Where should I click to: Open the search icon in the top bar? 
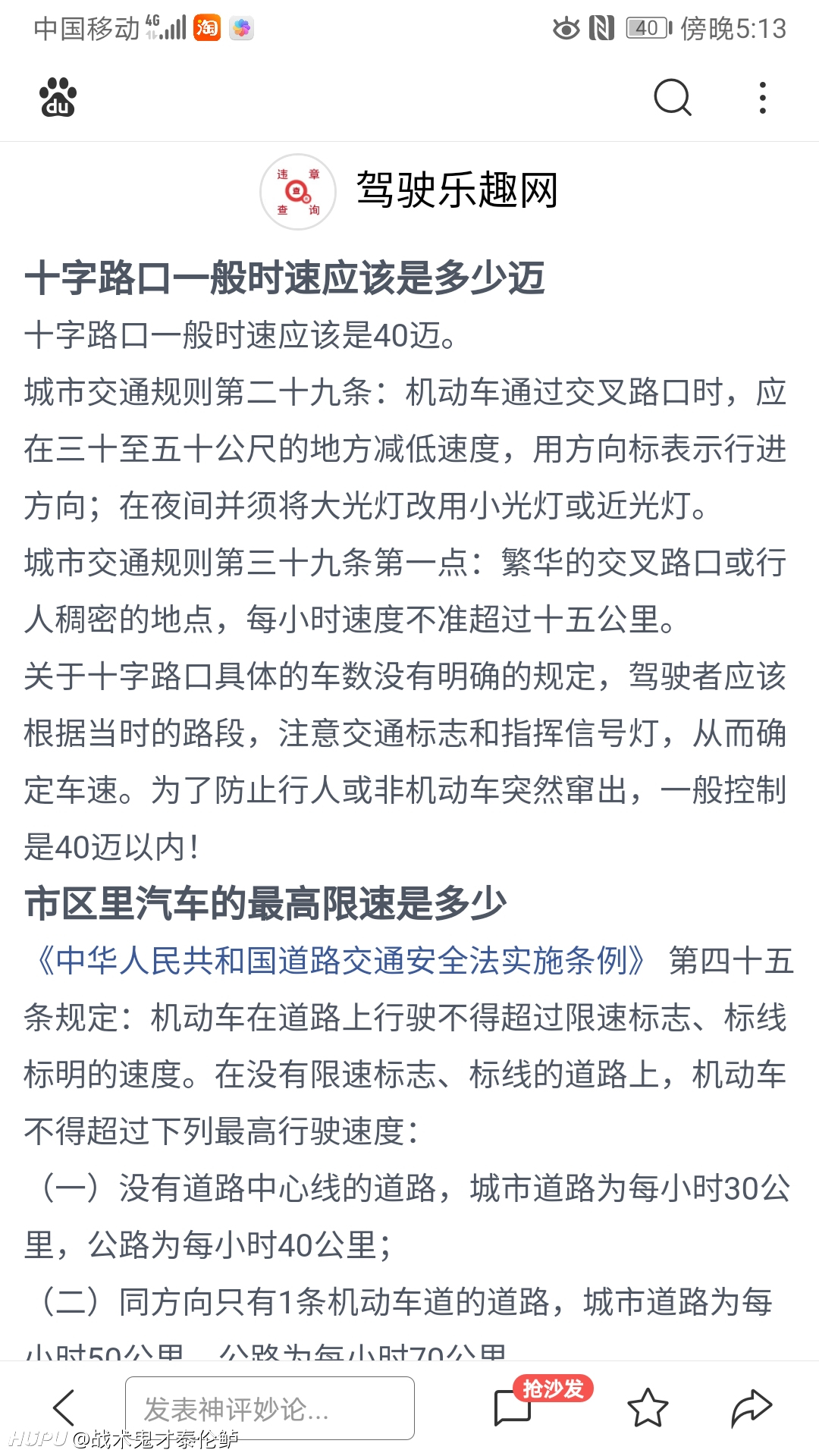click(x=673, y=97)
